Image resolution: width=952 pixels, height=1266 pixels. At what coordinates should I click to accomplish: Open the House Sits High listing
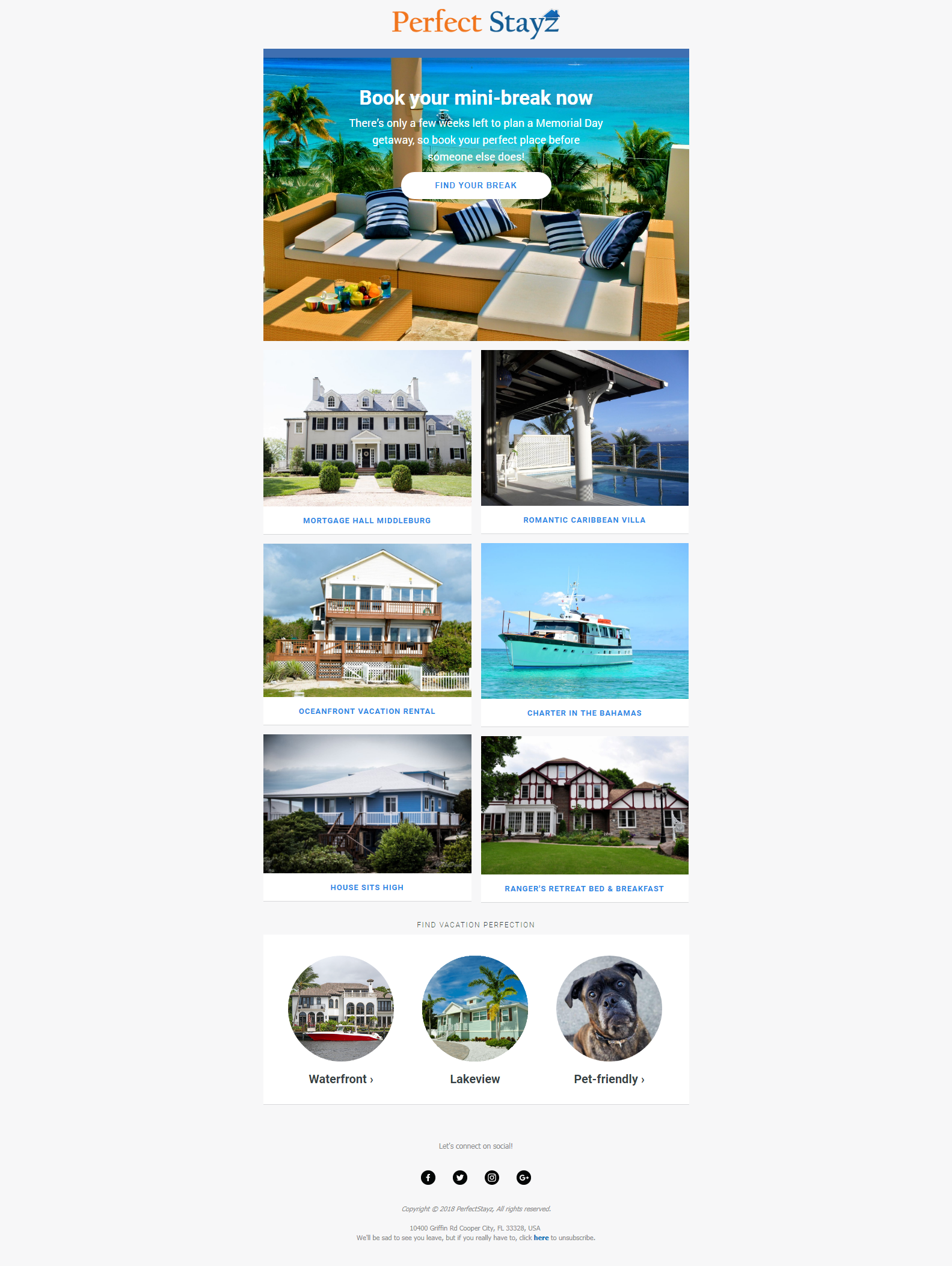tap(367, 887)
